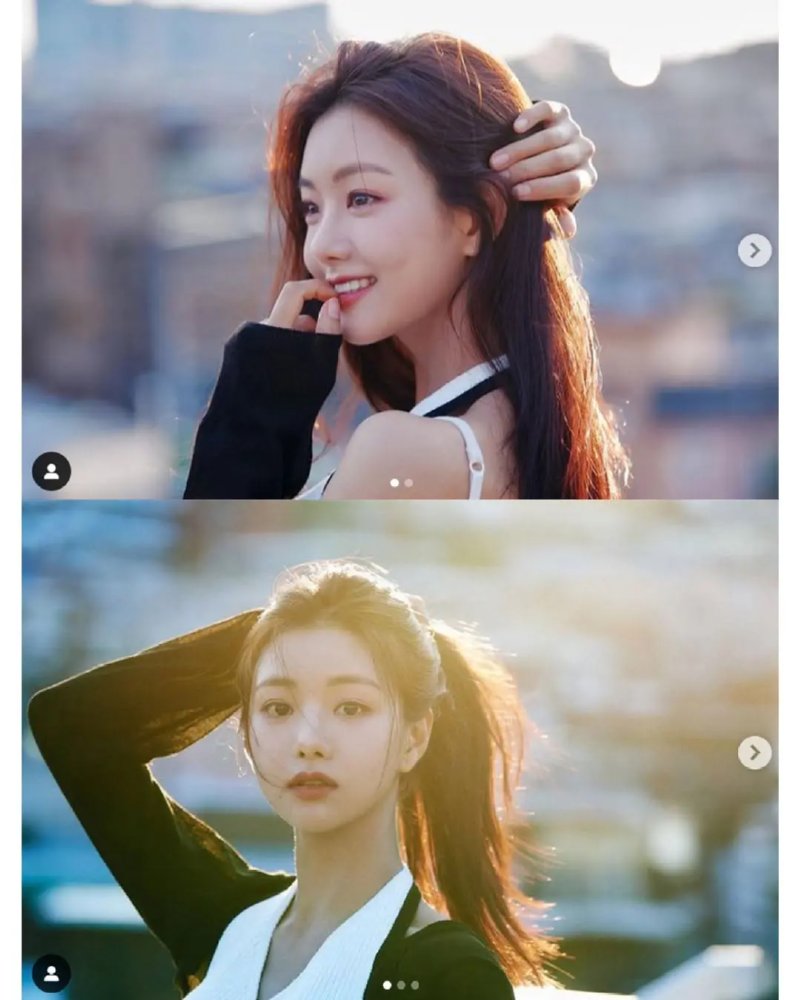Viewport: 800px width, 1000px height.
Task: Click the bottom golden-hour ponytail photo
Action: 400,750
